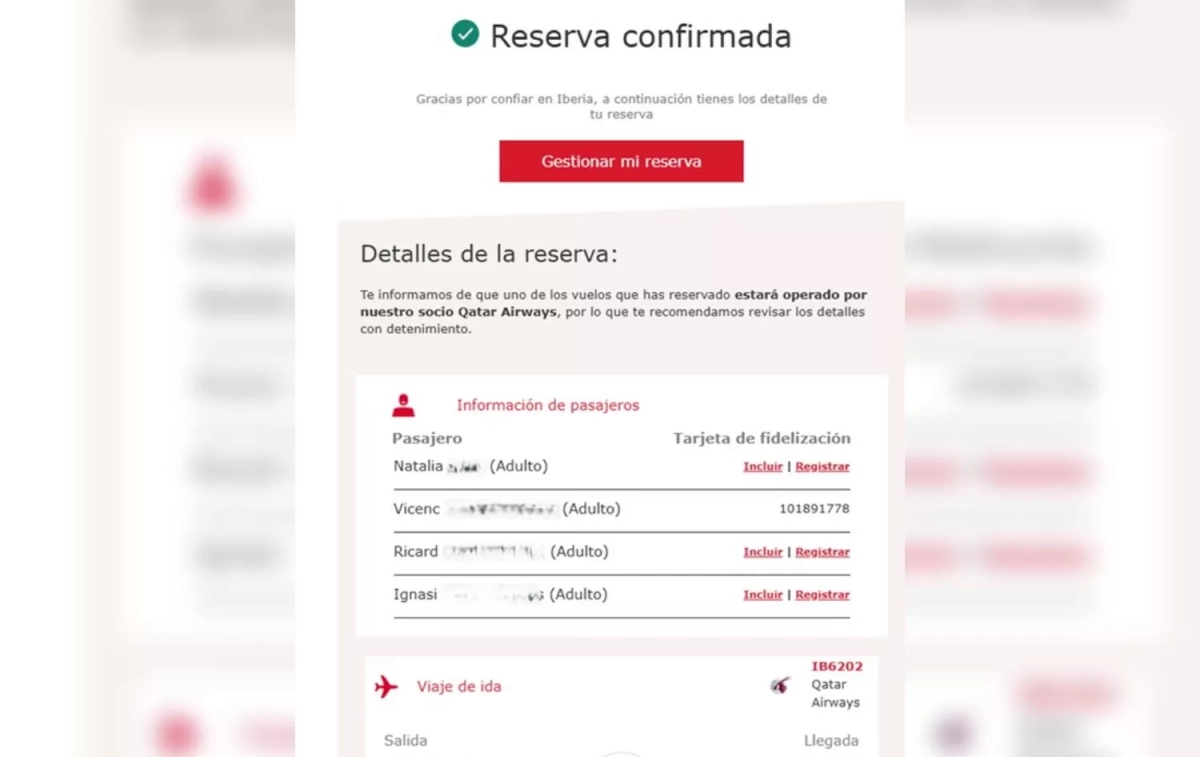Screen dimensions: 1200x757
Task: Tap Incluir link for passenger Ricard
Action: pos(762,552)
